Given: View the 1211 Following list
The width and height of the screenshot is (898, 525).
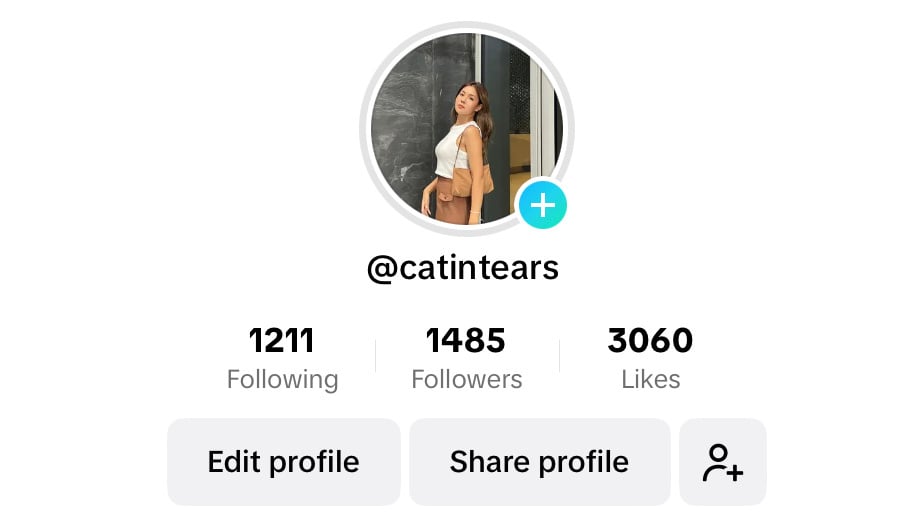Looking at the screenshot, I should (x=282, y=358).
